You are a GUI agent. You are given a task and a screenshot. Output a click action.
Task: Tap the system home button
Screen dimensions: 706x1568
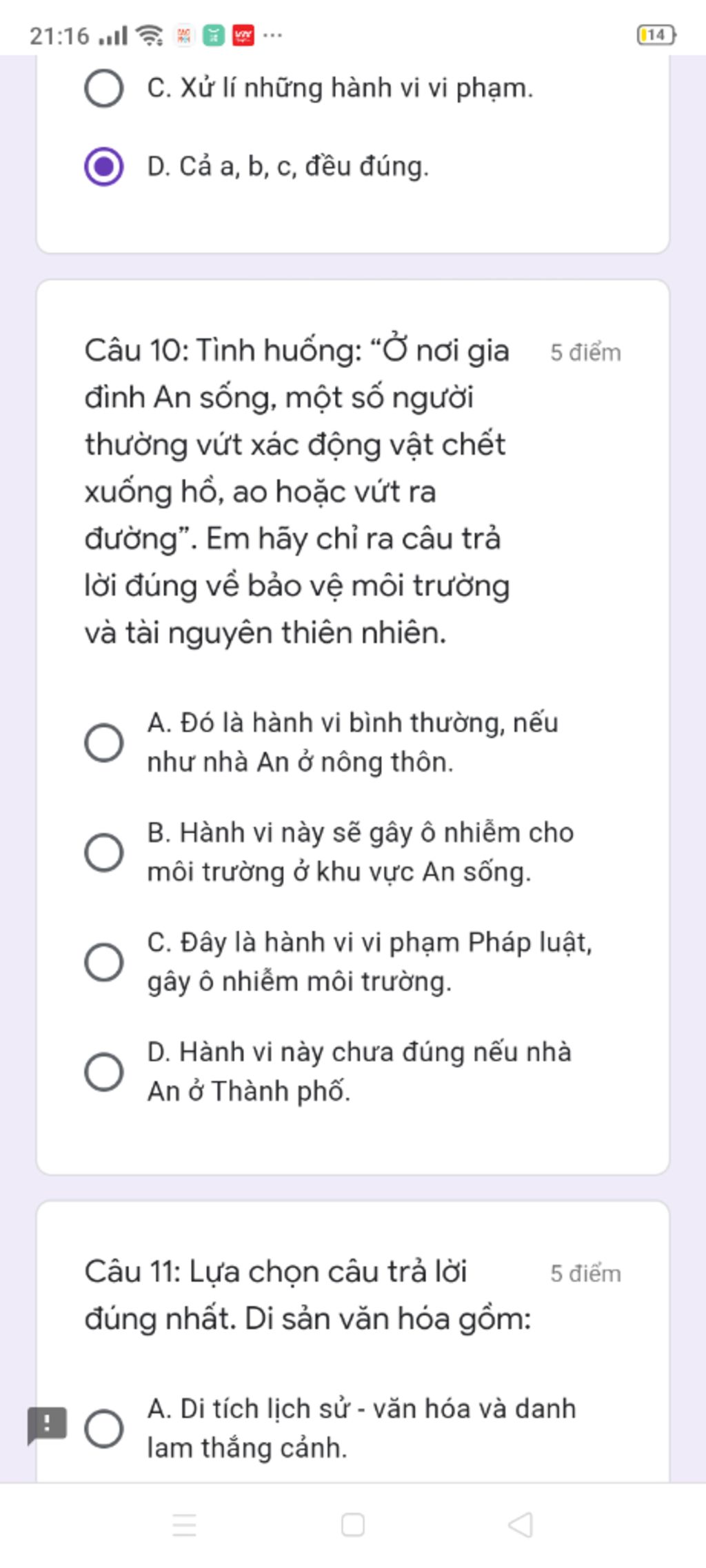click(353, 1524)
